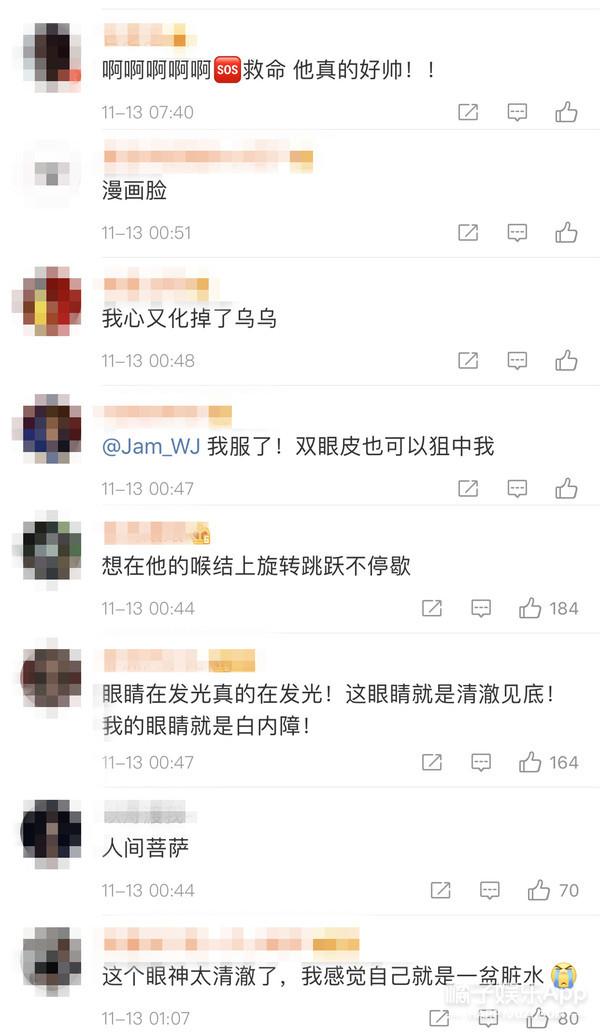
Task: Reply to the comment mentioning 双眼皮
Action: click(517, 488)
